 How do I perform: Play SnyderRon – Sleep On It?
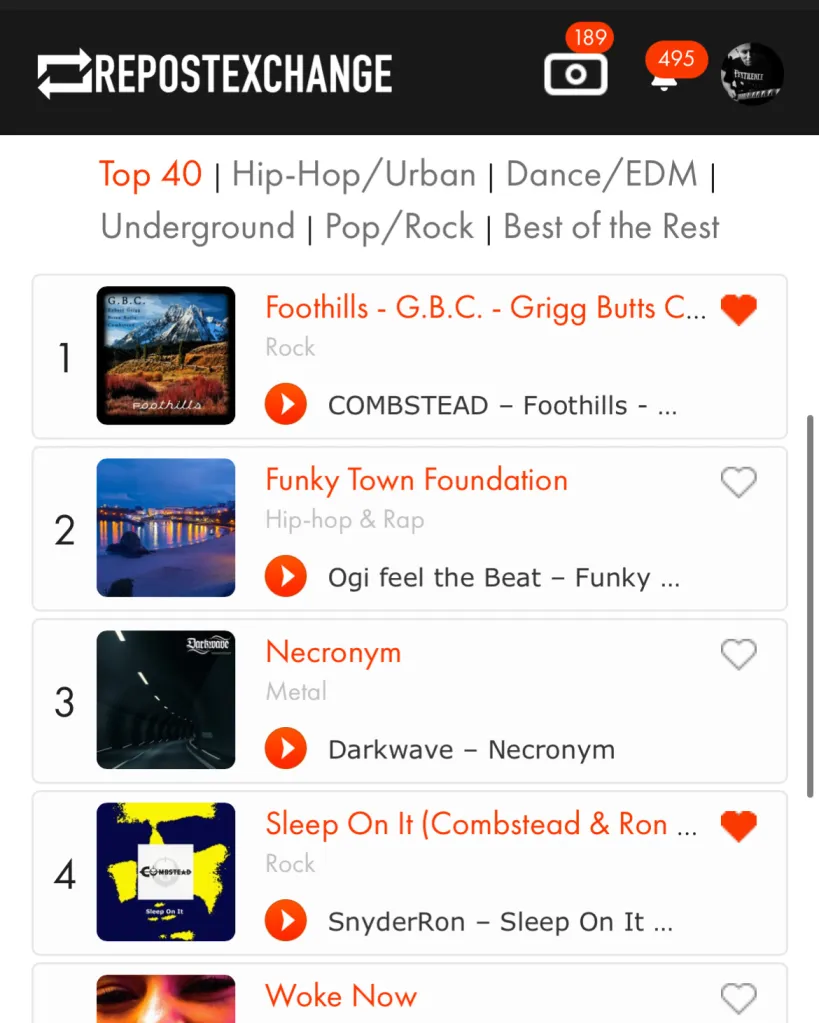click(286, 920)
